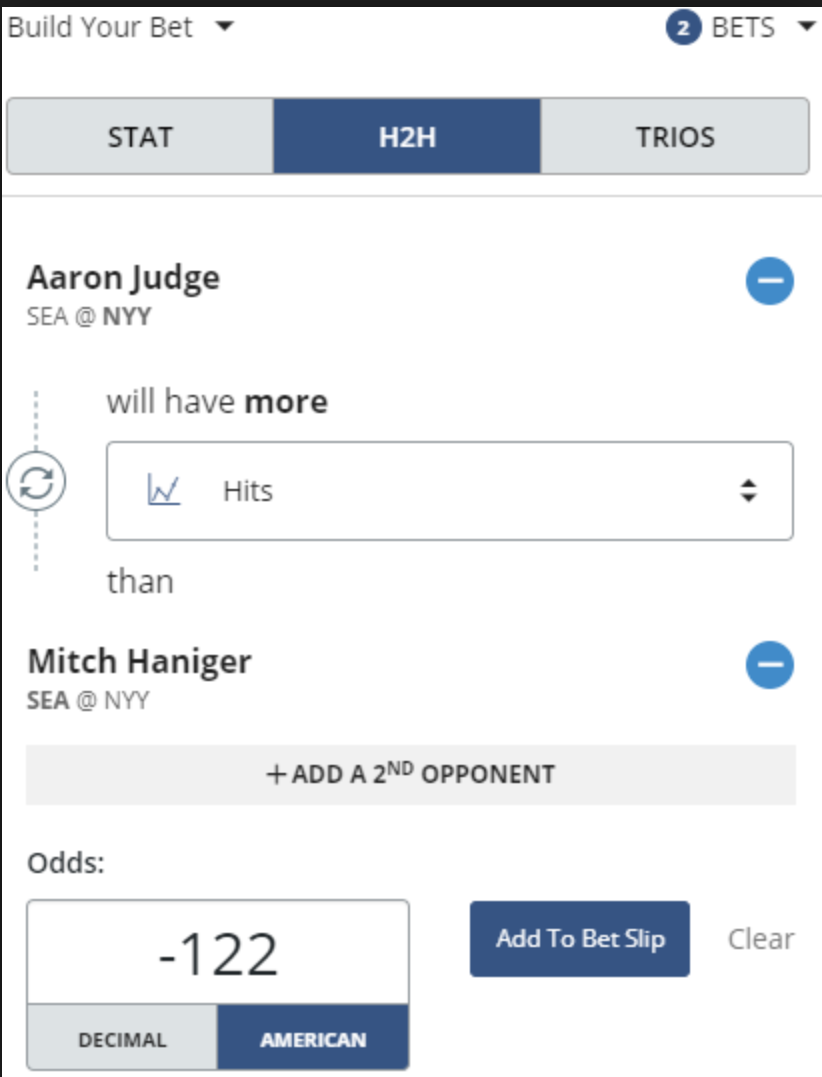Switch to the TRIOS tab

tap(675, 136)
